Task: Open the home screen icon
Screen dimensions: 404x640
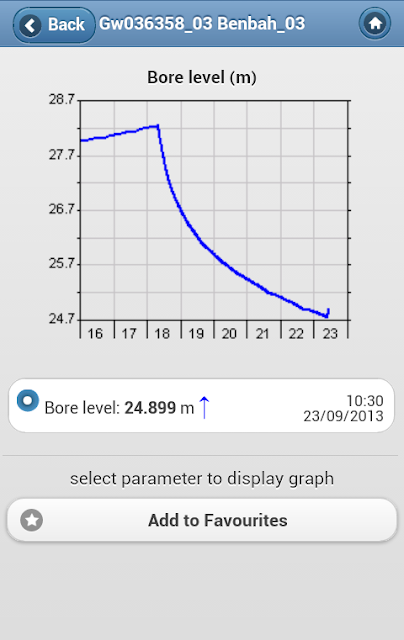Action: [375, 24]
